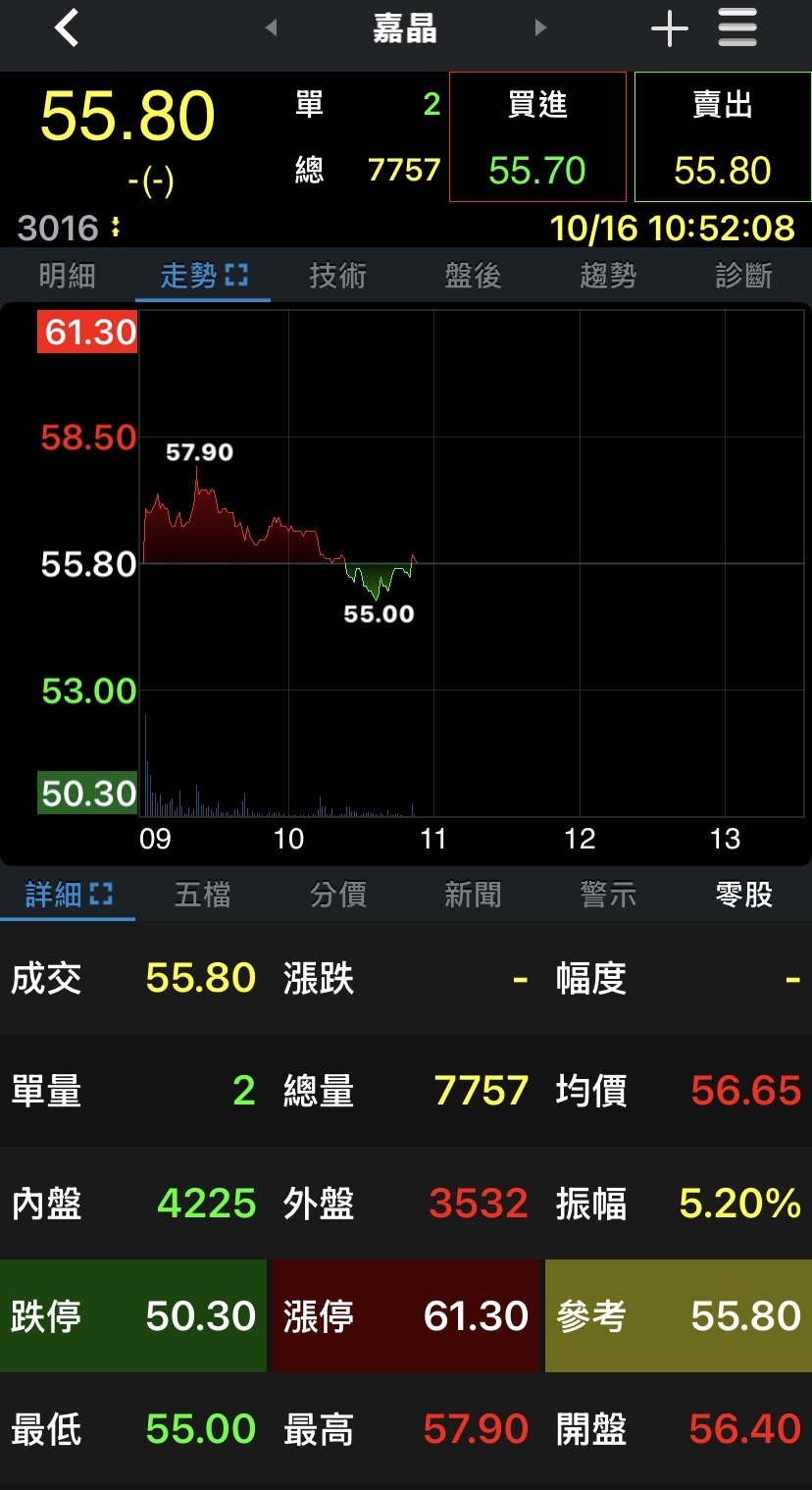Select the 詳細 details tab
Image resolution: width=812 pixels, height=1490 pixels.
point(68,895)
